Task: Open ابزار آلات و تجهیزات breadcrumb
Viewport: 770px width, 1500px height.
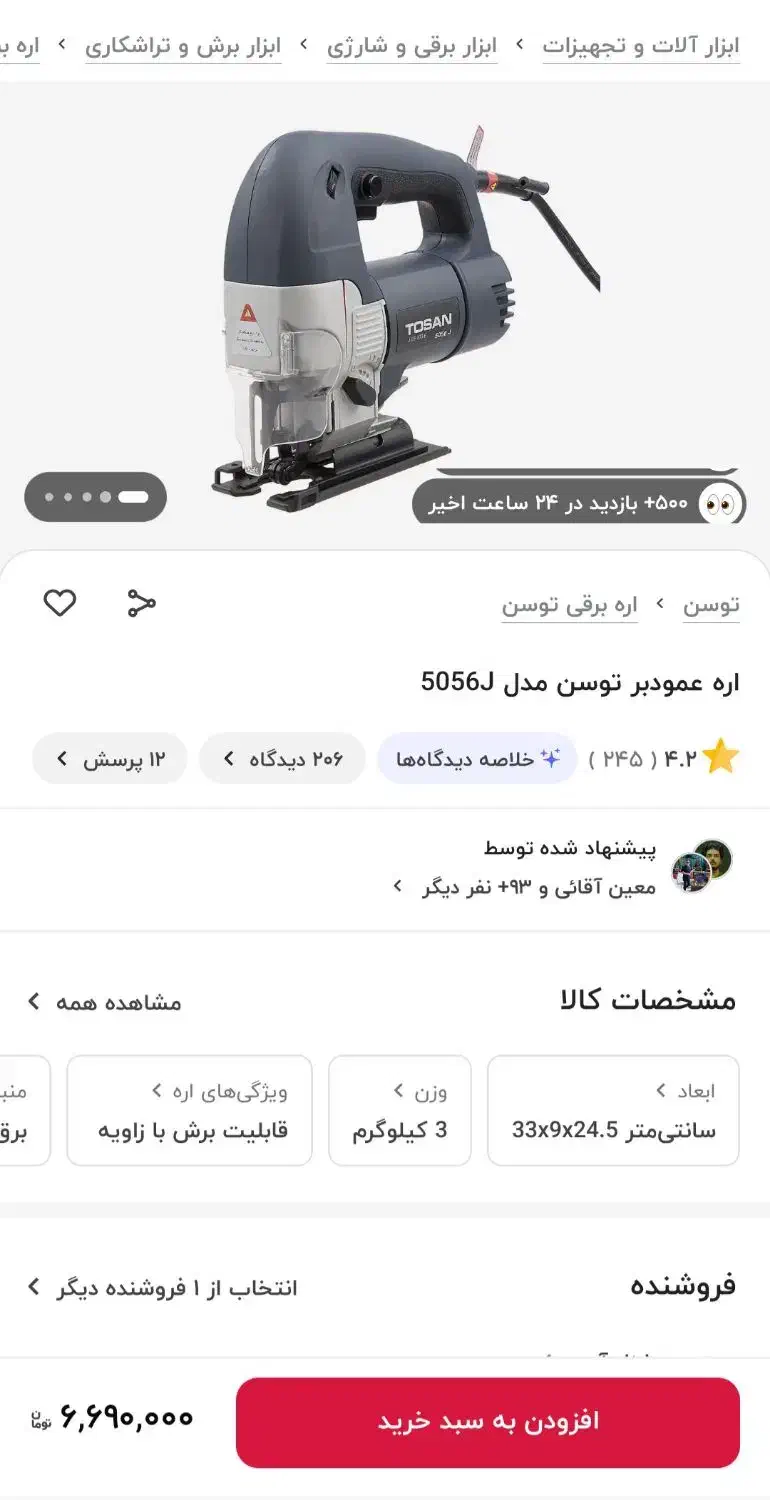Action: [x=641, y=46]
